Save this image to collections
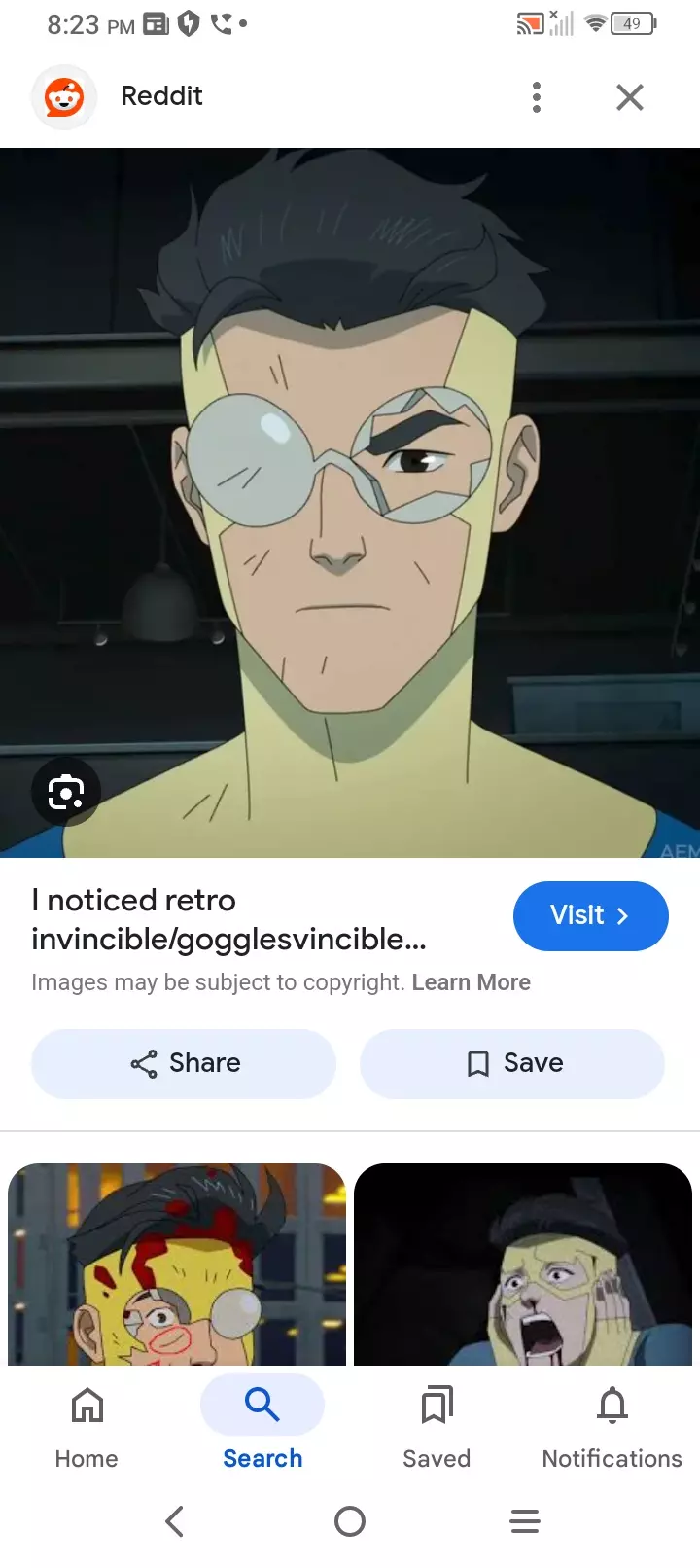Image resolution: width=700 pixels, height=1568 pixels. (512, 1063)
